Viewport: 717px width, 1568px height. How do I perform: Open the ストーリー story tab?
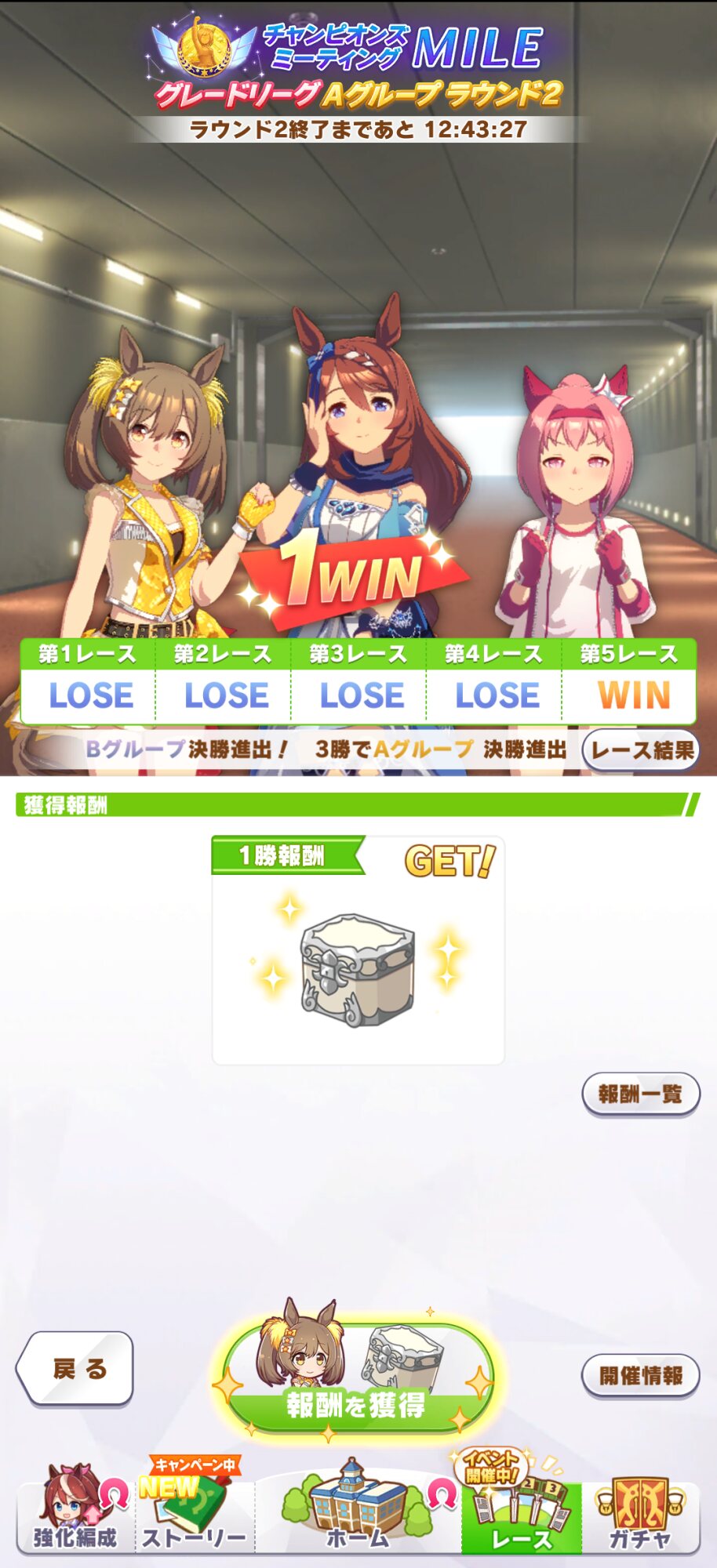pyautogui.click(x=195, y=1508)
